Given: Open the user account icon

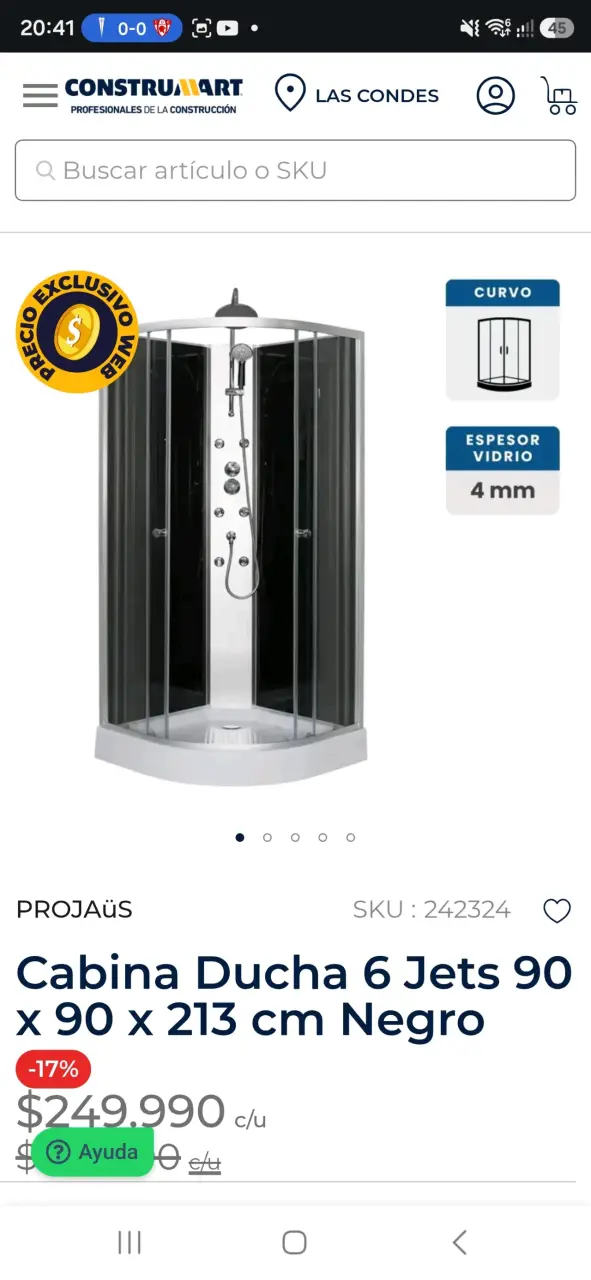Looking at the screenshot, I should [495, 95].
